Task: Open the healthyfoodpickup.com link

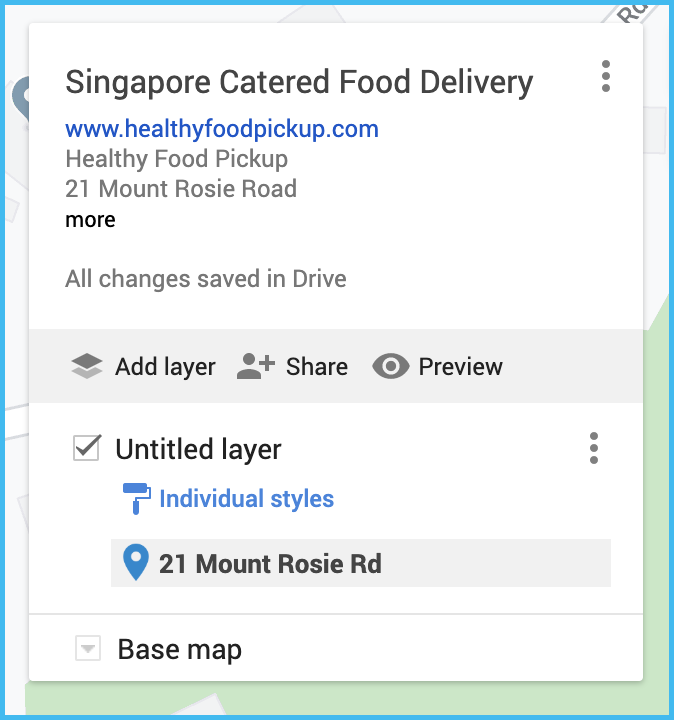Action: [222, 129]
